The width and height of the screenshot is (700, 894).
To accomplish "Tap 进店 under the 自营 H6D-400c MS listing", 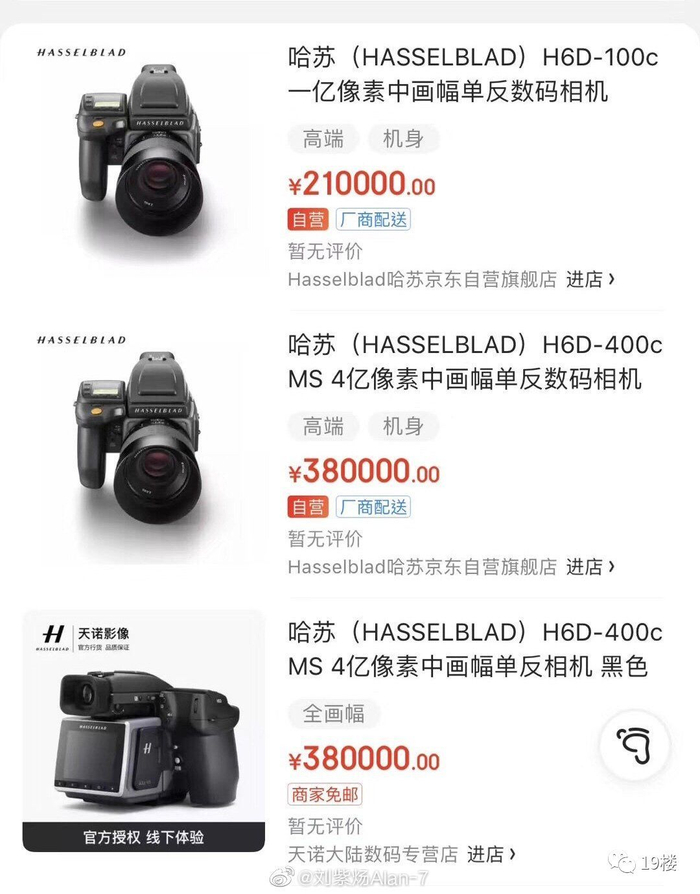I will [x=590, y=566].
